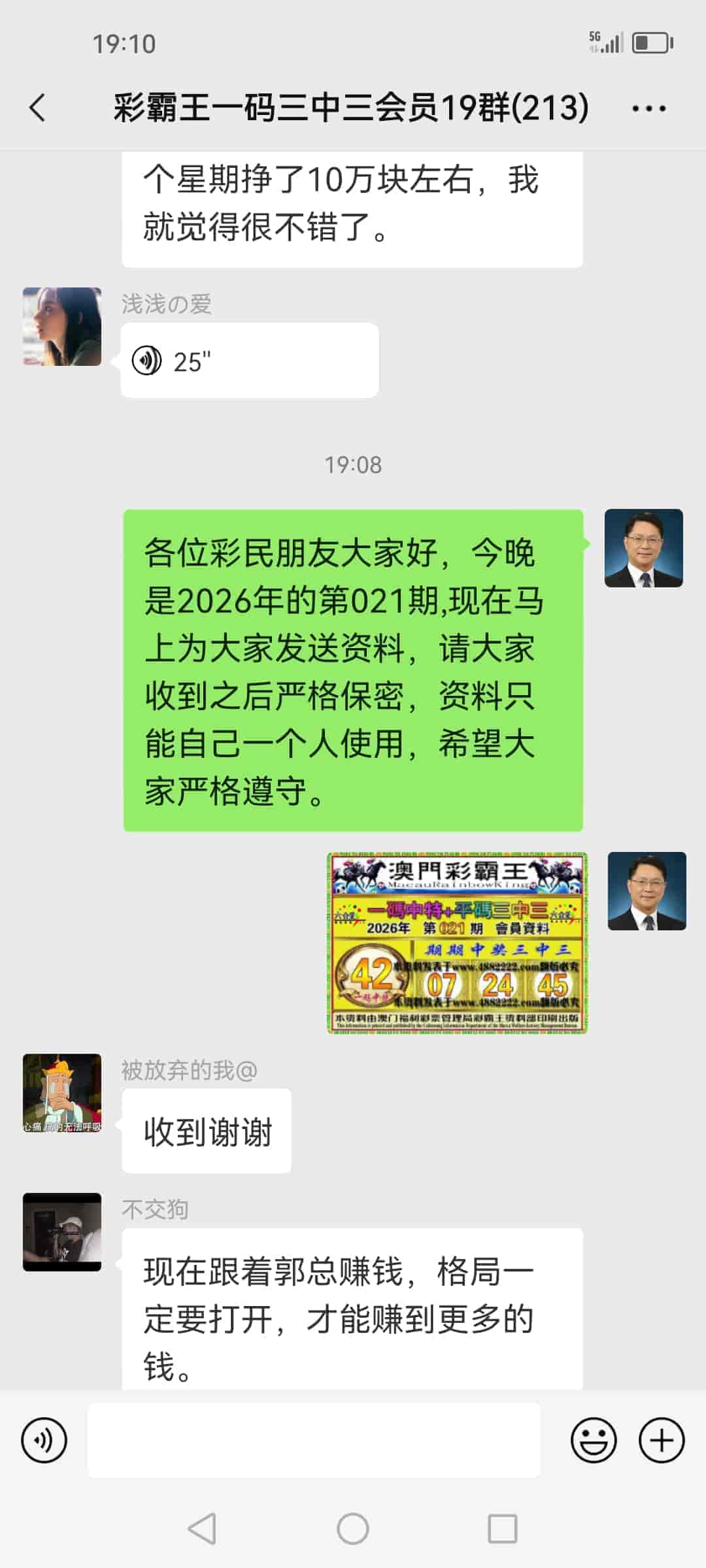Screen dimensions: 706x1568
Task: Play the 25-second voice message from 浅浅の爱
Action: [248, 359]
